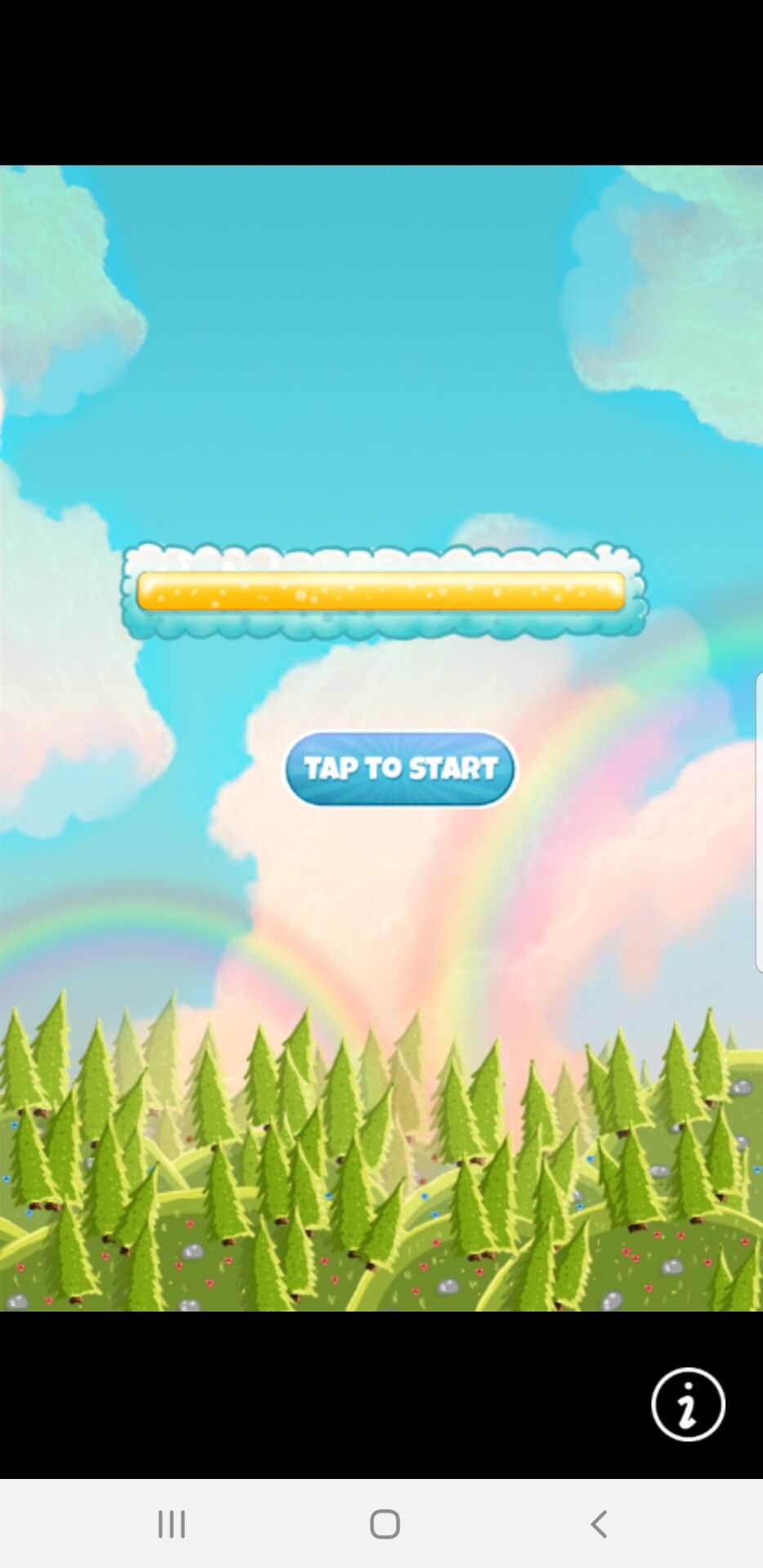
Task: Go back using the navigation bar
Action: [x=599, y=1524]
